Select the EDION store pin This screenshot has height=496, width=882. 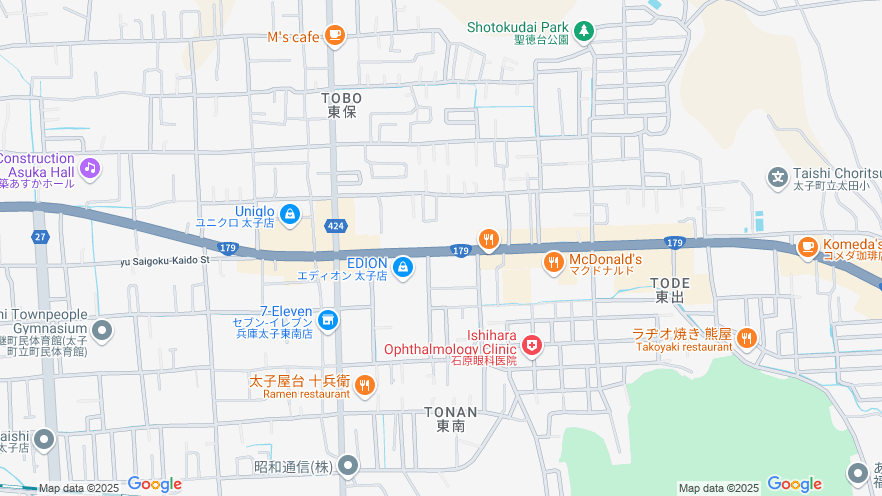pyautogui.click(x=402, y=267)
